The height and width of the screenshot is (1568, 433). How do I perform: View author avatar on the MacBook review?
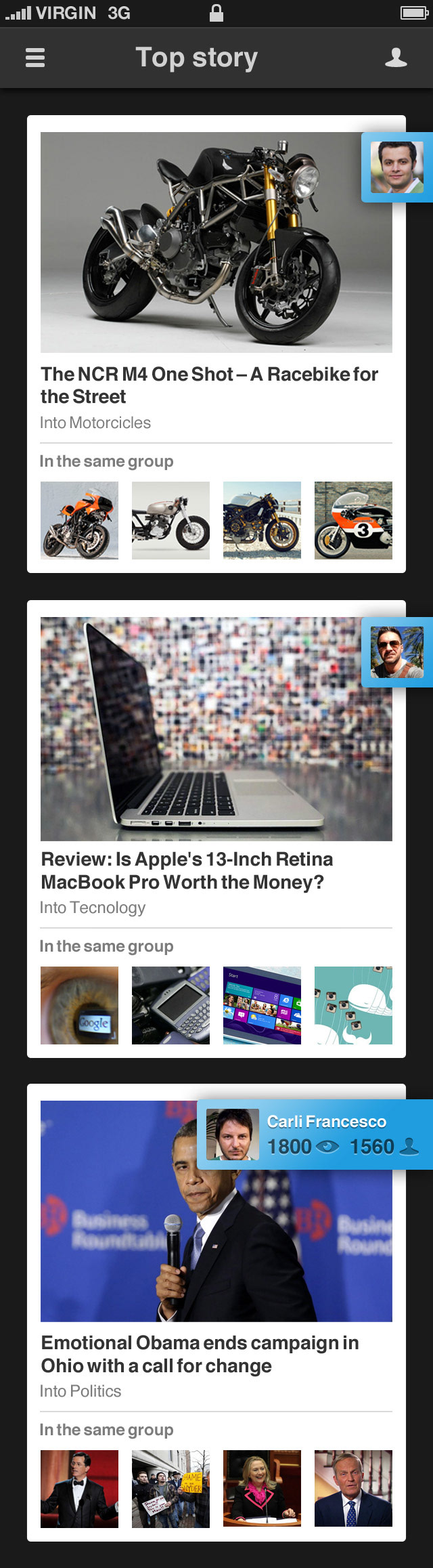[396, 652]
